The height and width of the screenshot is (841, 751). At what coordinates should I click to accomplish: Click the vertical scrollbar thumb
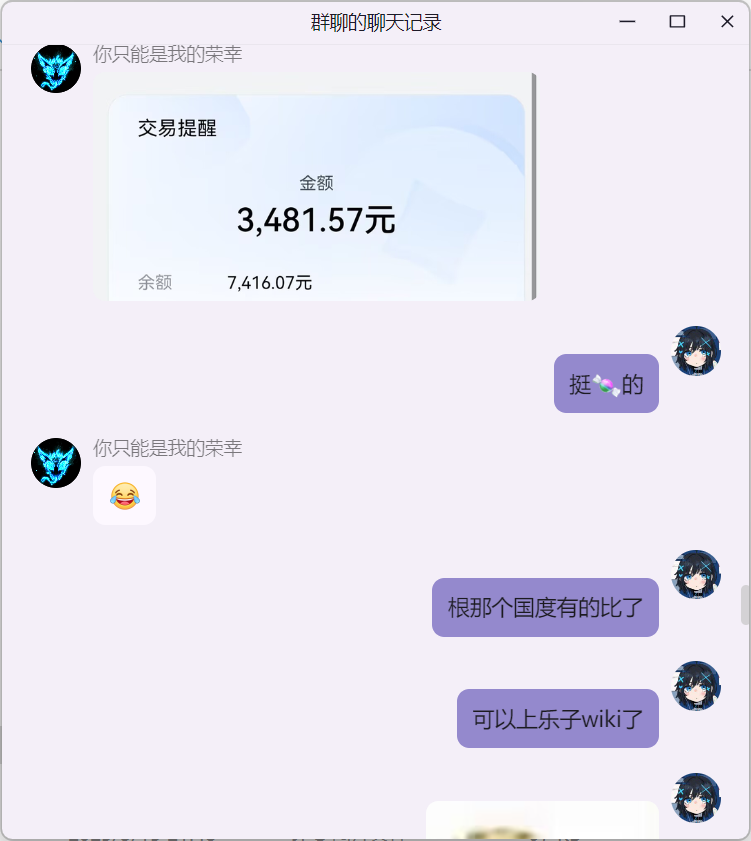[744, 605]
